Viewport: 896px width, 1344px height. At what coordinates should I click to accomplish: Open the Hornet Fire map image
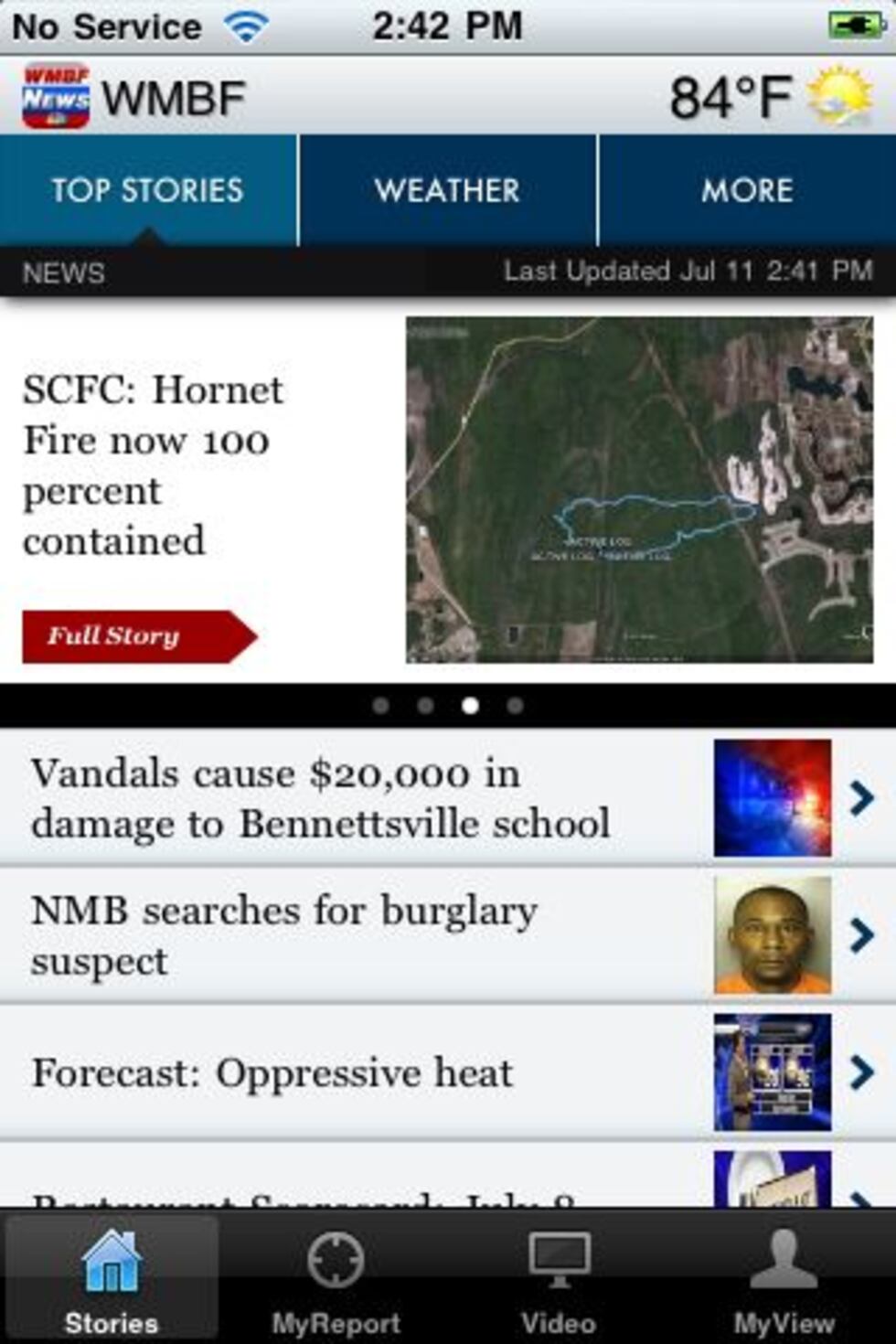click(639, 489)
